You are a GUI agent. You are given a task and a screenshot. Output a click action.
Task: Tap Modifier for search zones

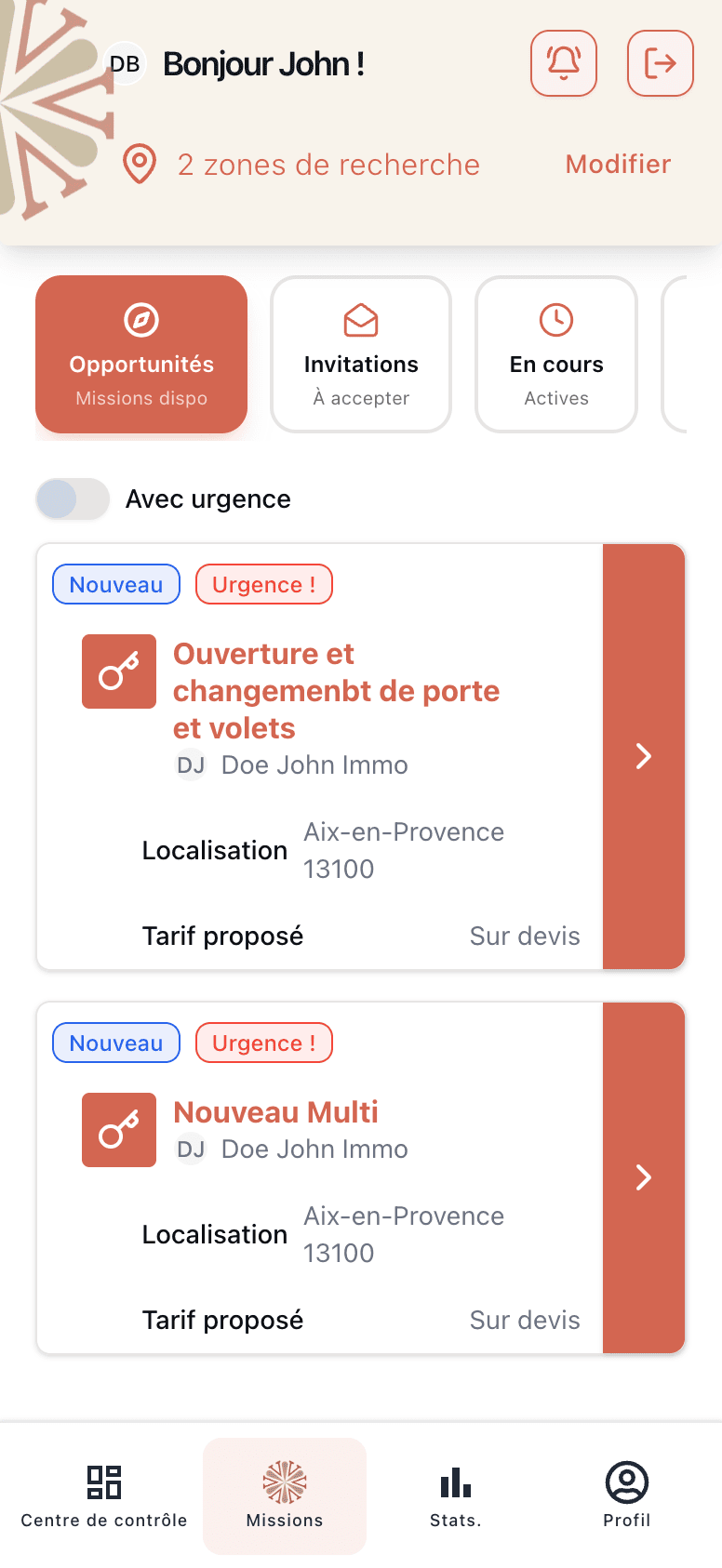click(x=618, y=165)
